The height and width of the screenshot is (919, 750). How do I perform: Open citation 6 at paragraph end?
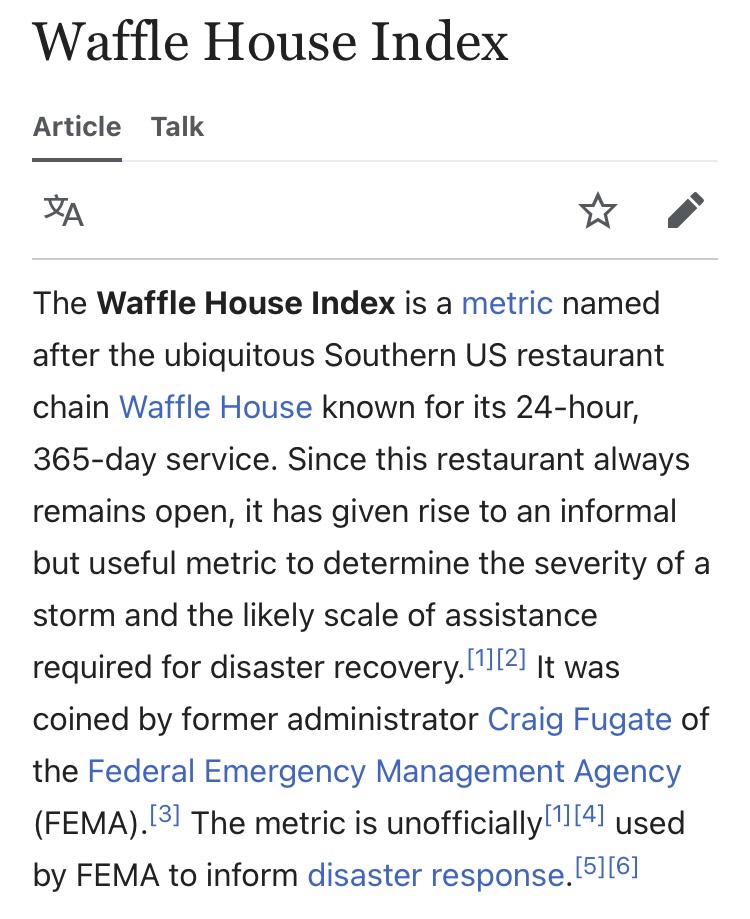pos(621,866)
